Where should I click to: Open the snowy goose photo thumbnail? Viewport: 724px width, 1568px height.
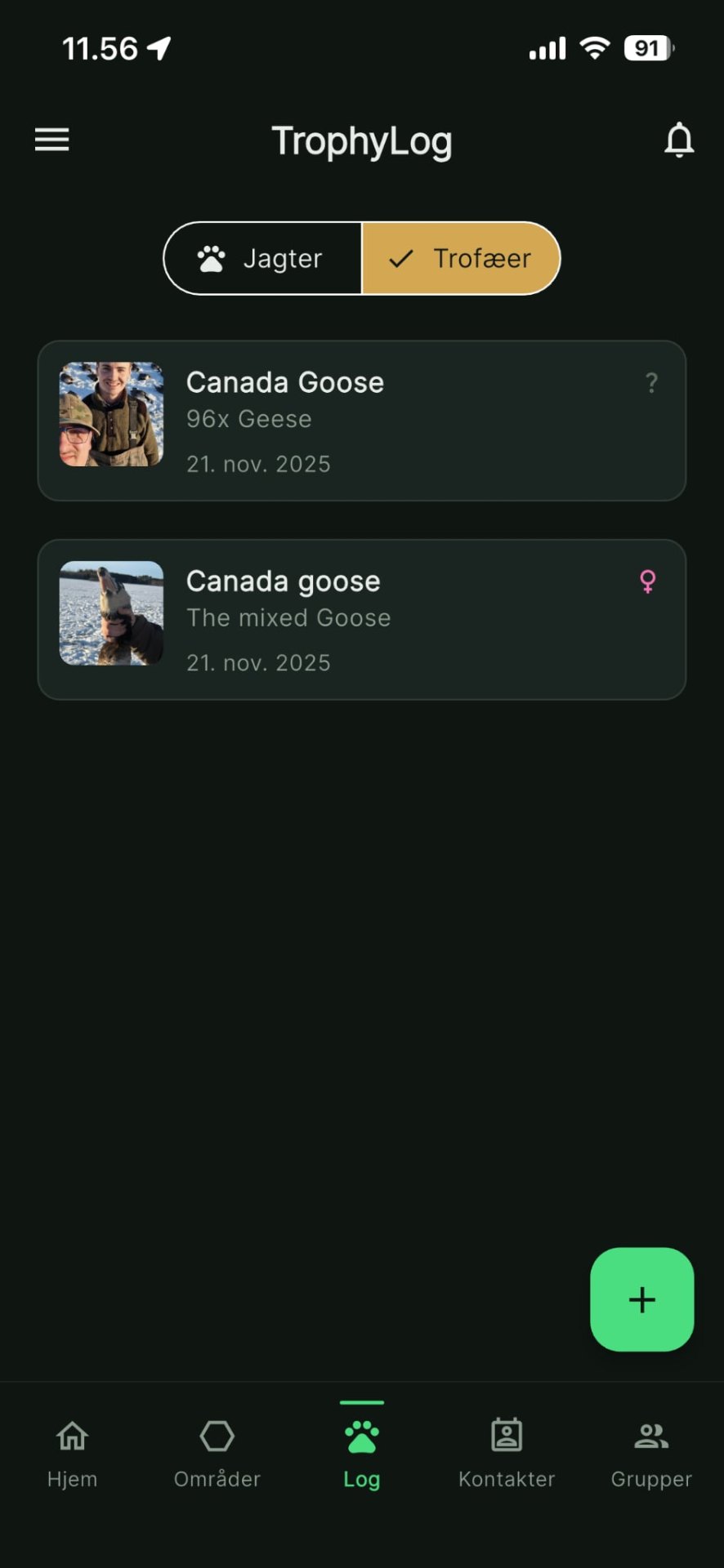point(111,612)
